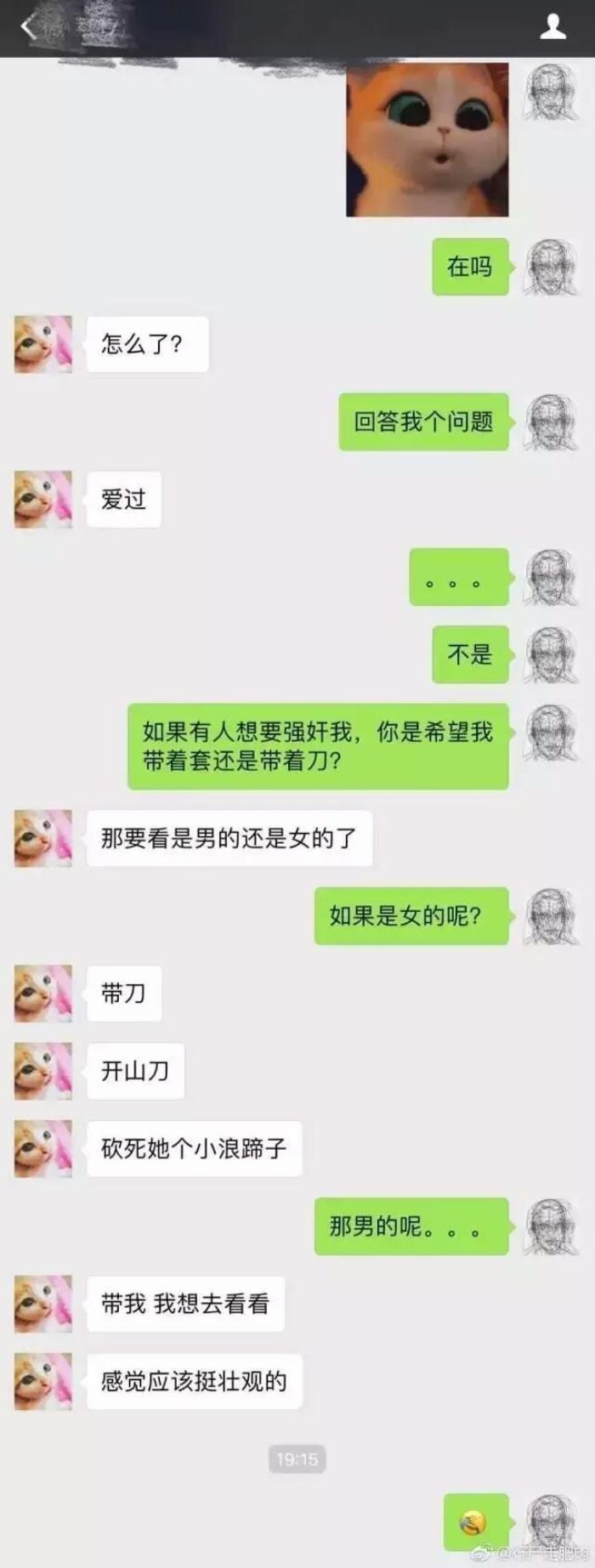This screenshot has width=595, height=1568.
Task: Open cat avatar beside the 怎么了? message
Action: [x=43, y=344]
